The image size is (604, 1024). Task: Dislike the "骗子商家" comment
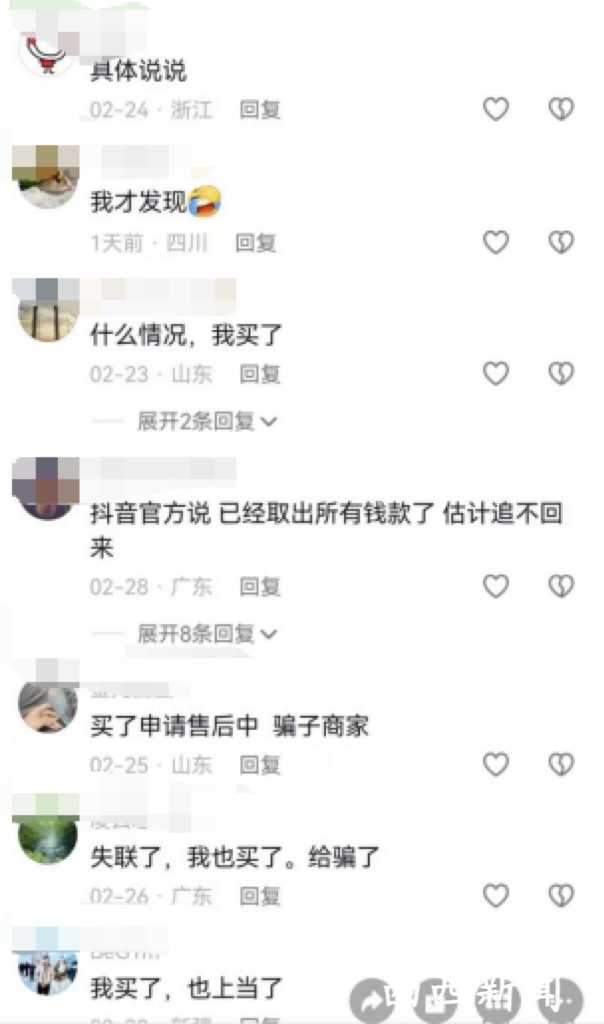coord(561,765)
